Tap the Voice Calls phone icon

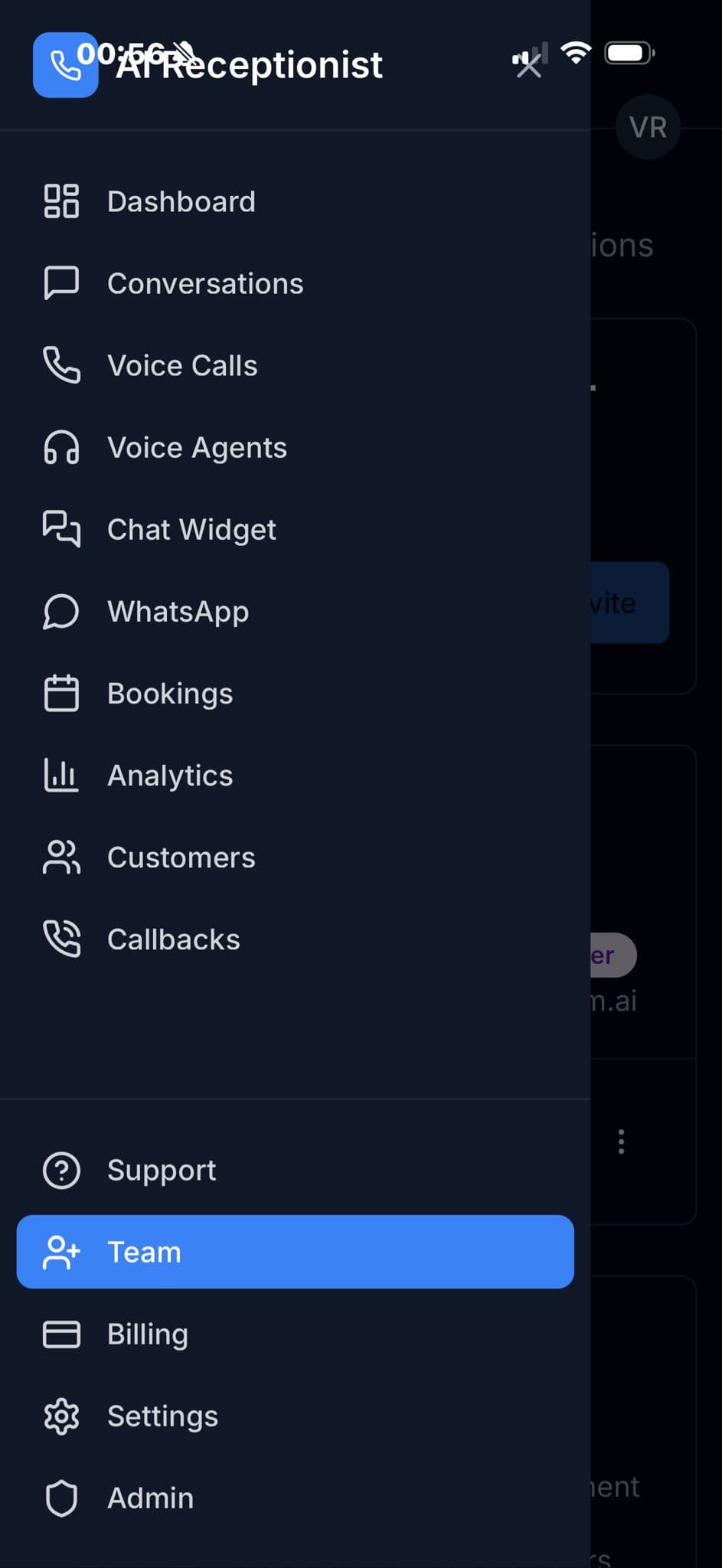61,365
